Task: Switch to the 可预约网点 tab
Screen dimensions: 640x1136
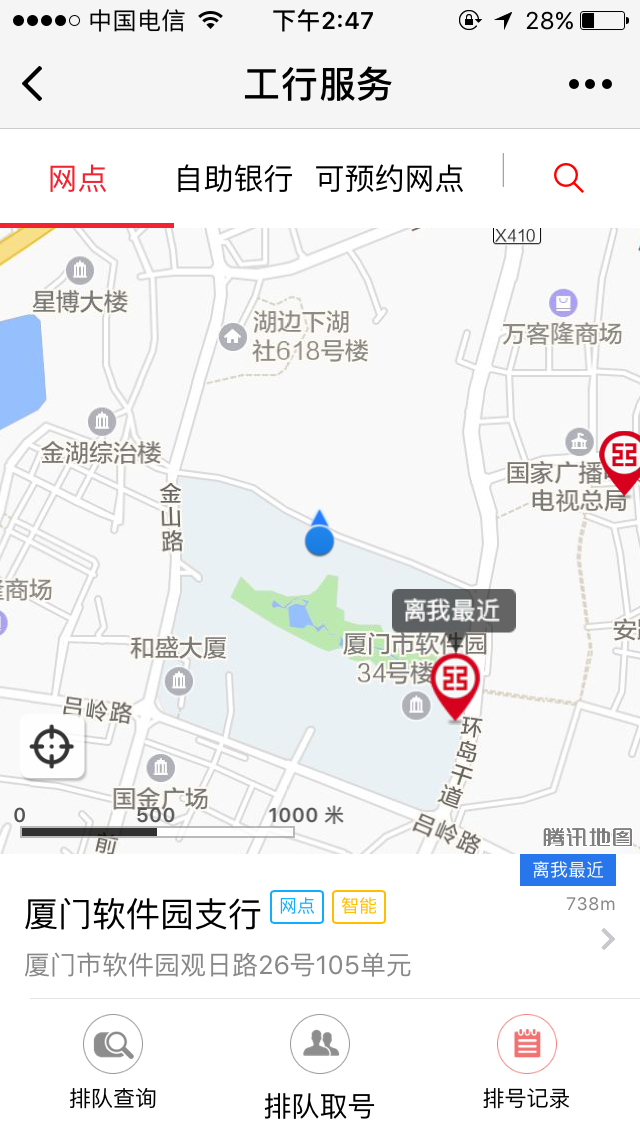Action: 389,179
